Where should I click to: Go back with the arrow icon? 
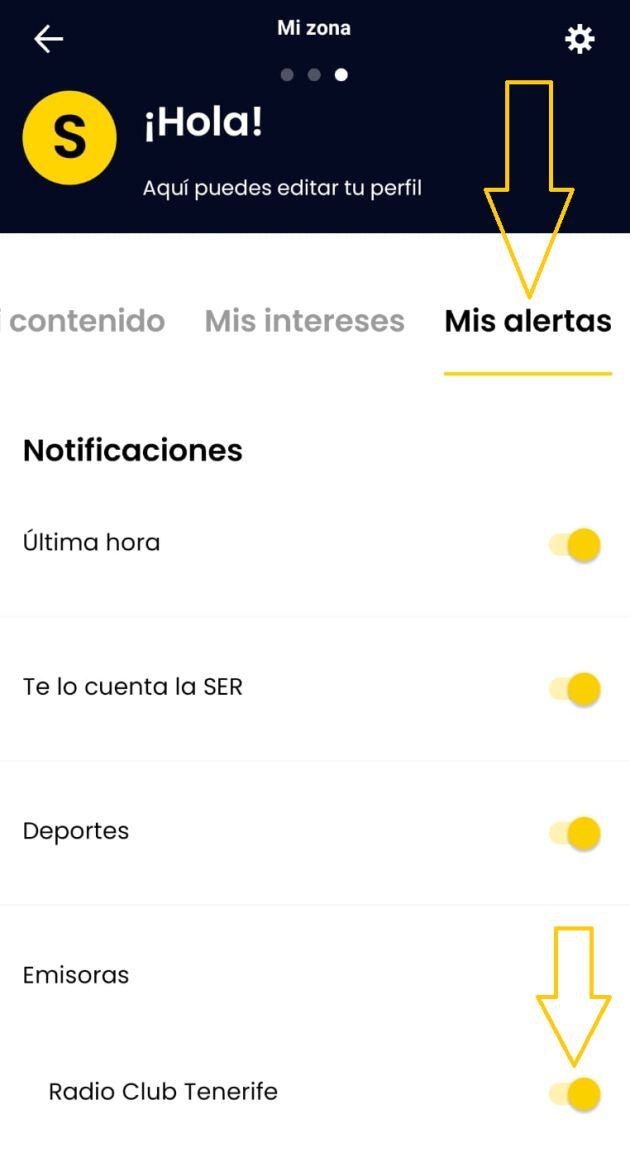(x=48, y=39)
